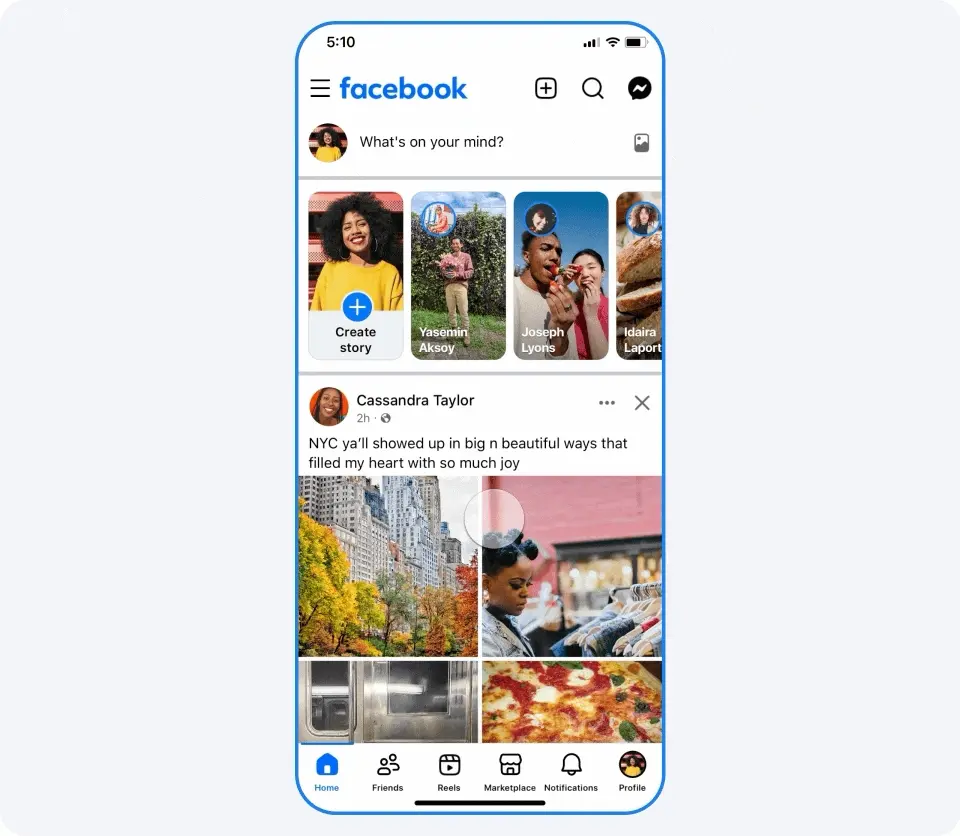This screenshot has width=960, height=836.
Task: Open the Notifications tab
Action: click(x=571, y=772)
